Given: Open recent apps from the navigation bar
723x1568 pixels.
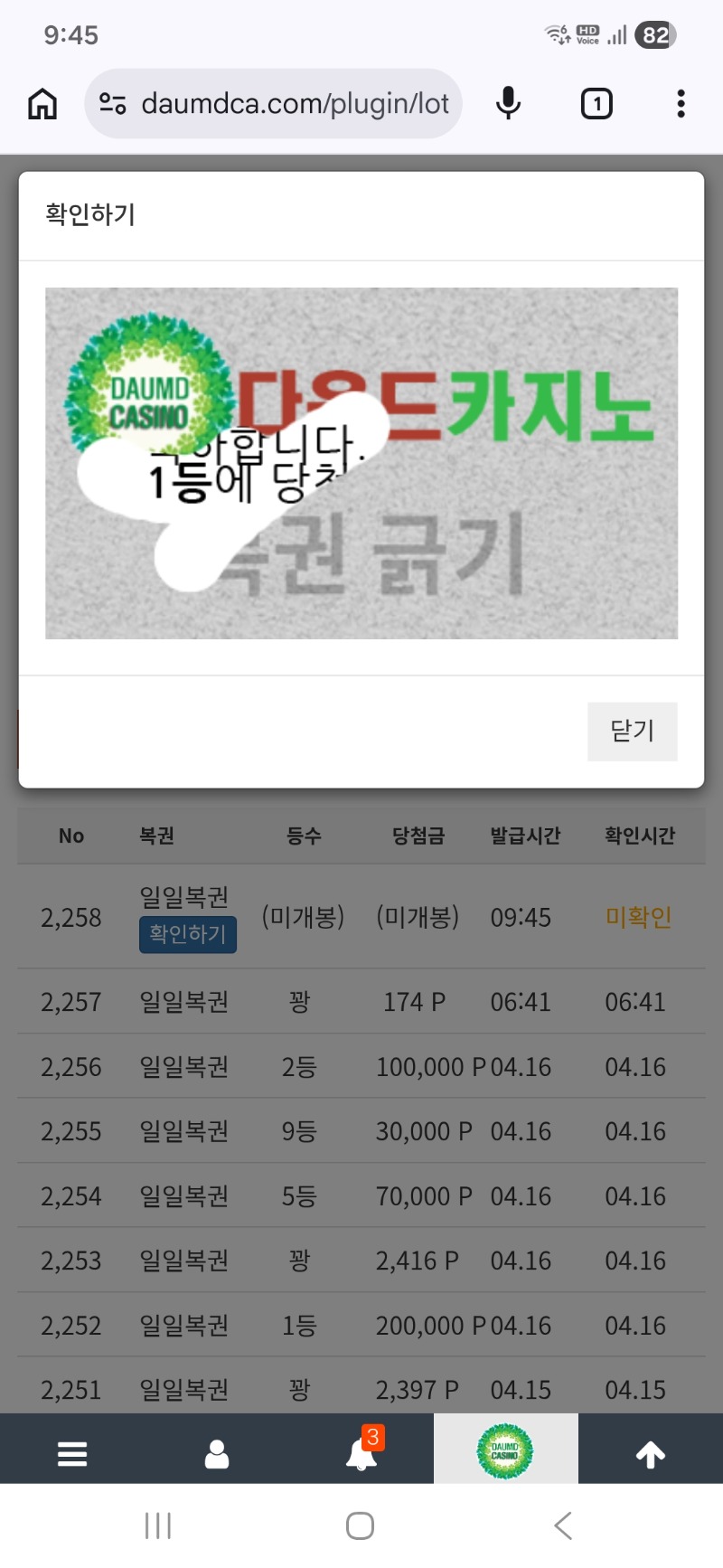Looking at the screenshot, I should pyautogui.click(x=158, y=1525).
